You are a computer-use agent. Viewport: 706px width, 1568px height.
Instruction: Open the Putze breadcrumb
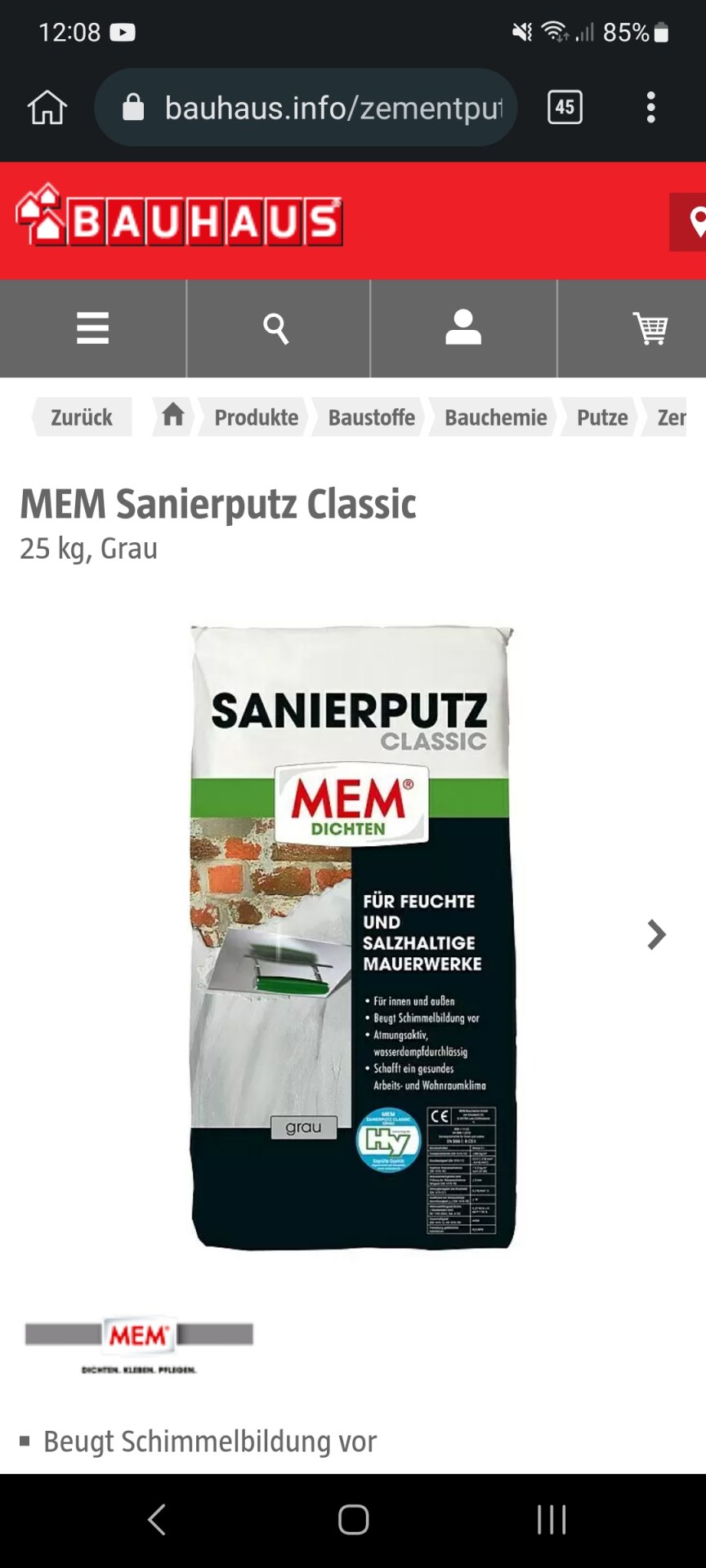click(x=602, y=417)
